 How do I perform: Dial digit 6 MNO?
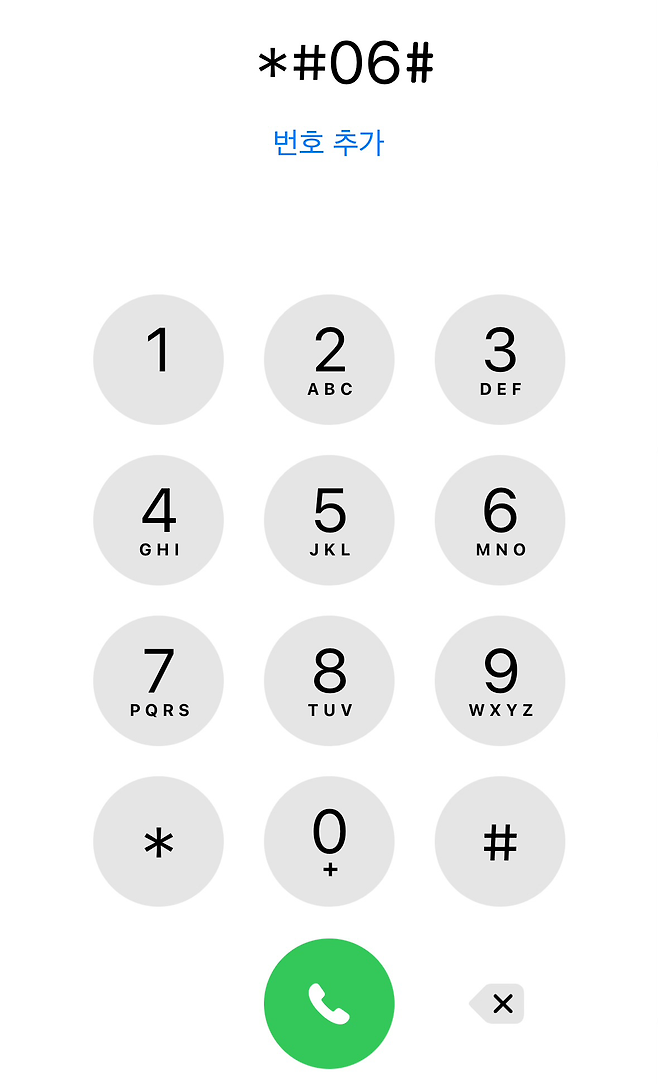(x=500, y=520)
